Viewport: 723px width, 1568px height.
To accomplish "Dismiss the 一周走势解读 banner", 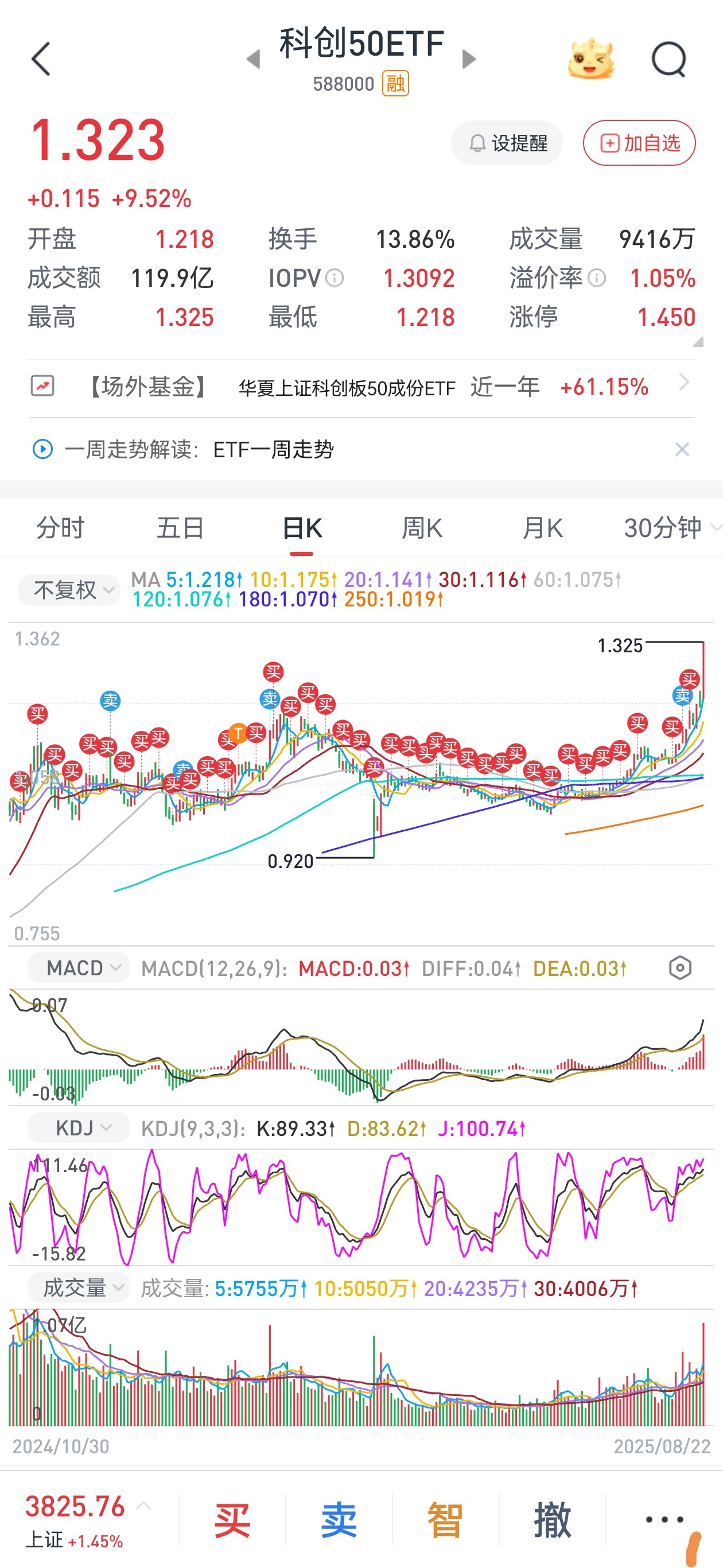I will pyautogui.click(x=682, y=449).
